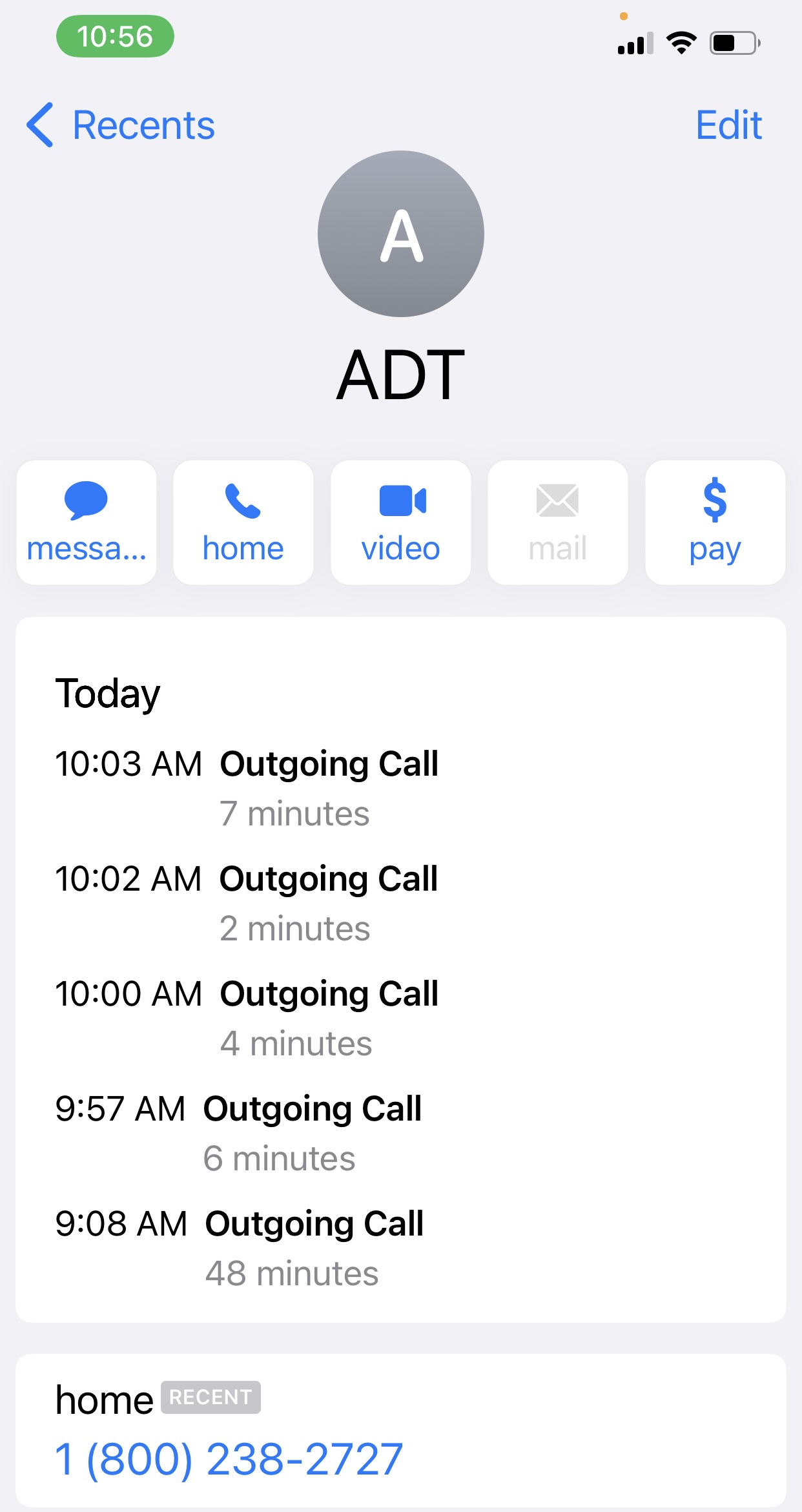The image size is (802, 1512).
Task: Tap the RECENT badge beside home
Action: 211,1398
